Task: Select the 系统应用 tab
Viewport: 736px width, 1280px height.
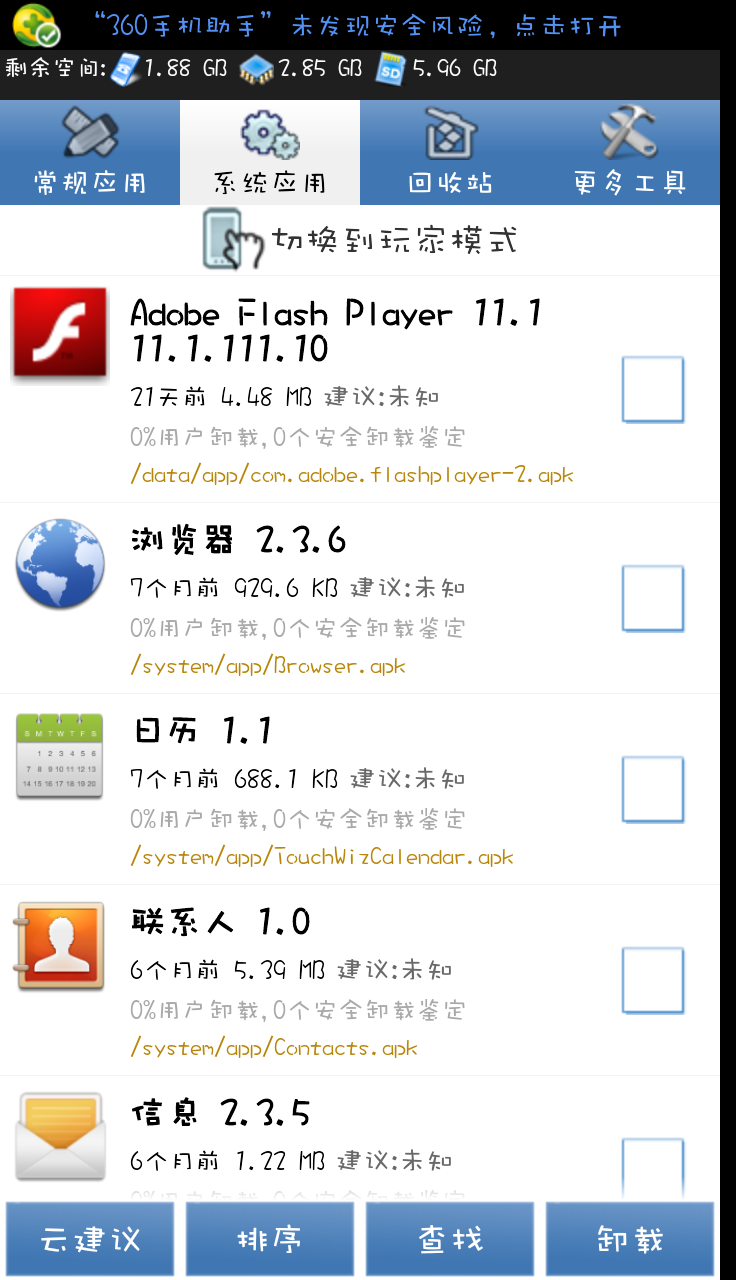Action: point(270,152)
